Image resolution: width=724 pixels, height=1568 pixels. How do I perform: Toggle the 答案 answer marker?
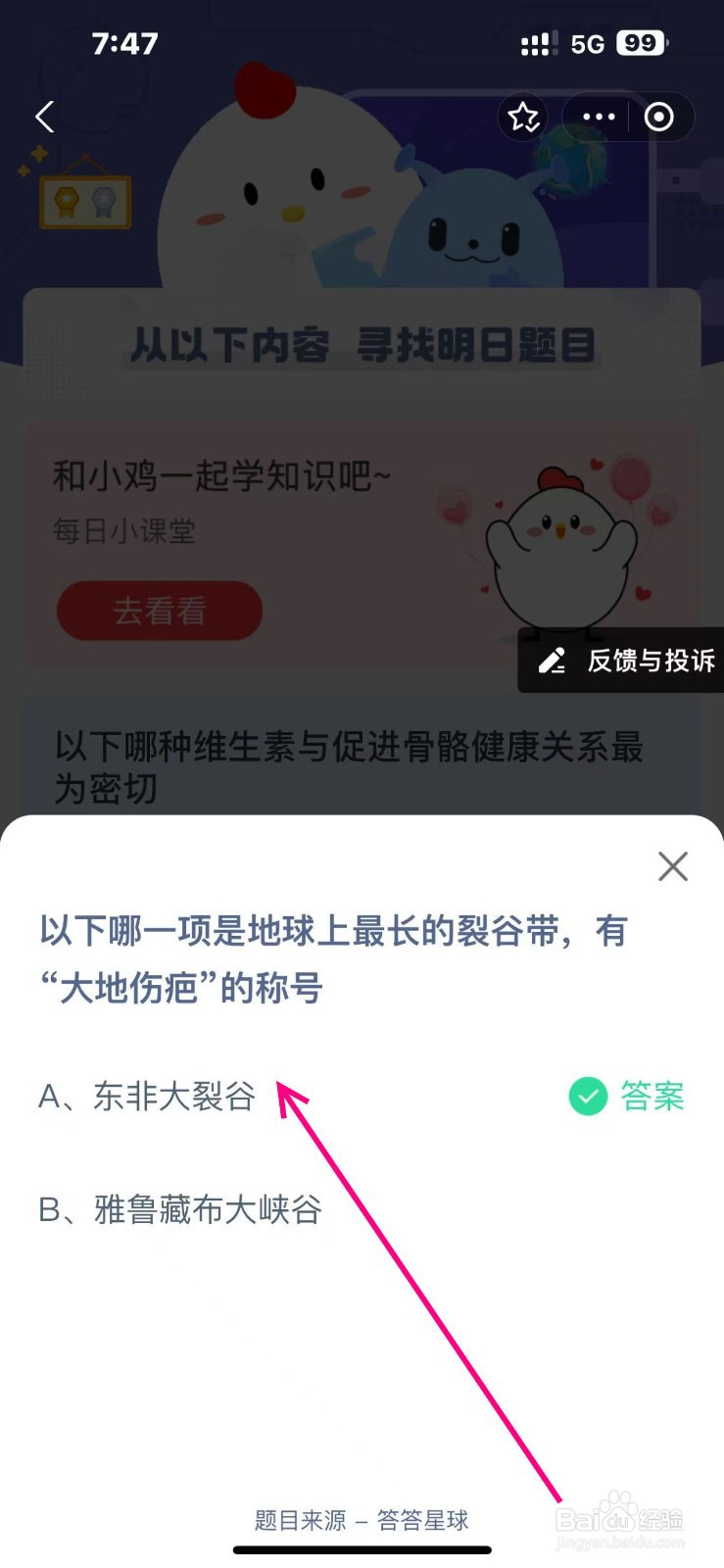652,1097
